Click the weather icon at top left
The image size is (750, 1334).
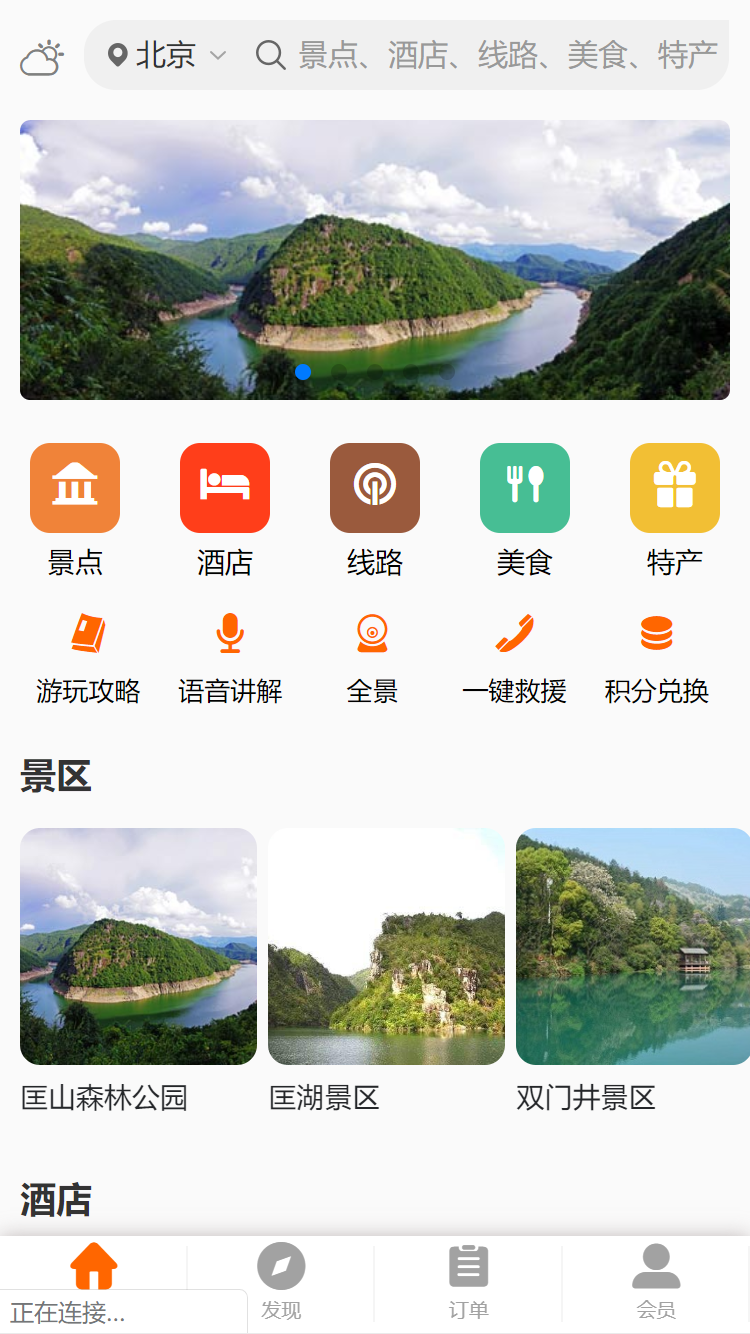(x=41, y=58)
